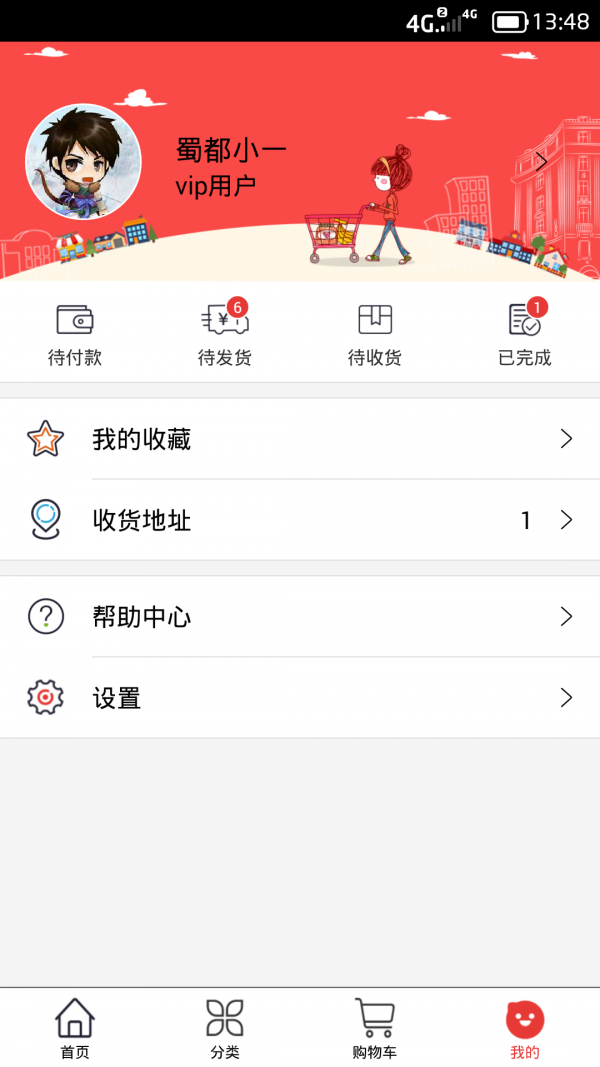Check 待收货 orders awaiting receipt
The image size is (600, 1067).
[375, 333]
